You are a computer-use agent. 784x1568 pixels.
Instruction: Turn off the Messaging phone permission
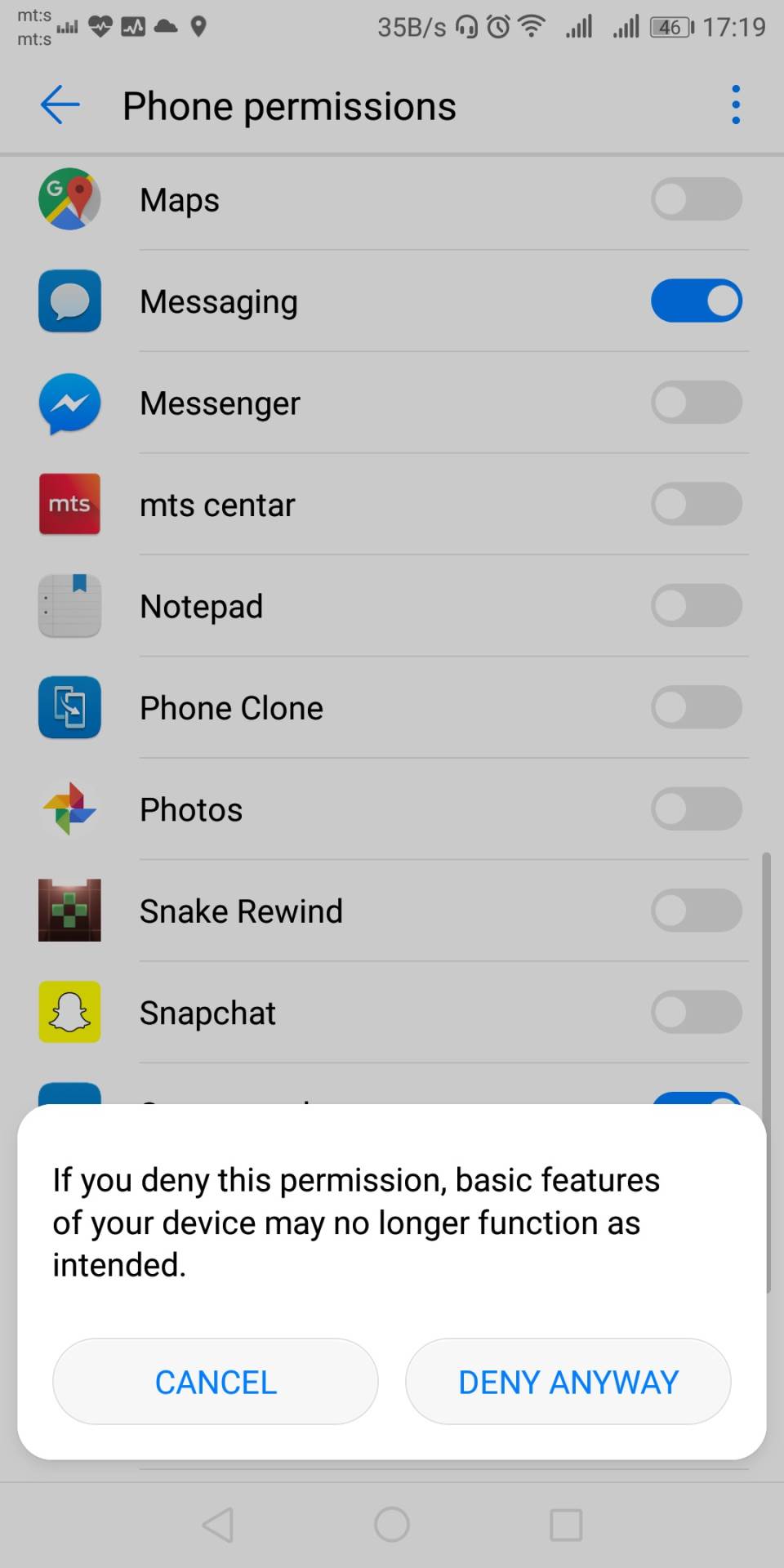[696, 301]
